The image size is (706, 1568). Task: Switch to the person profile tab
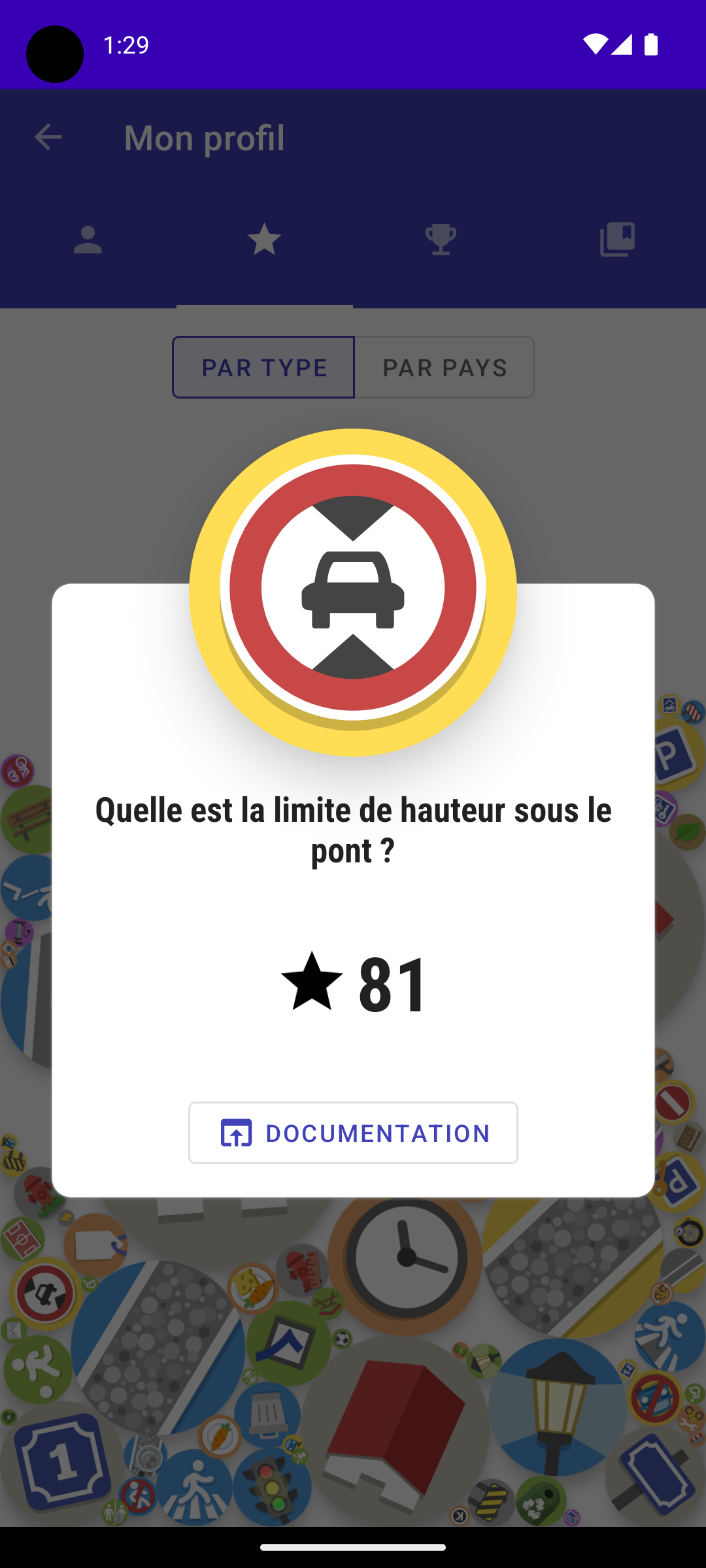[88, 240]
